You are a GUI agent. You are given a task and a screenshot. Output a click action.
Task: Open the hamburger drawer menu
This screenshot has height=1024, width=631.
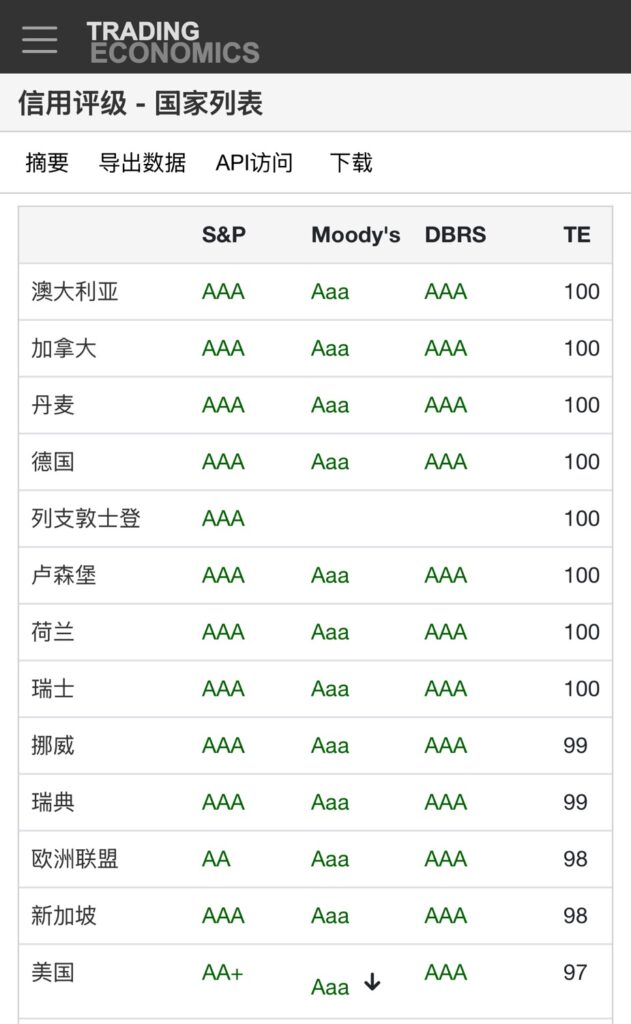click(39, 38)
